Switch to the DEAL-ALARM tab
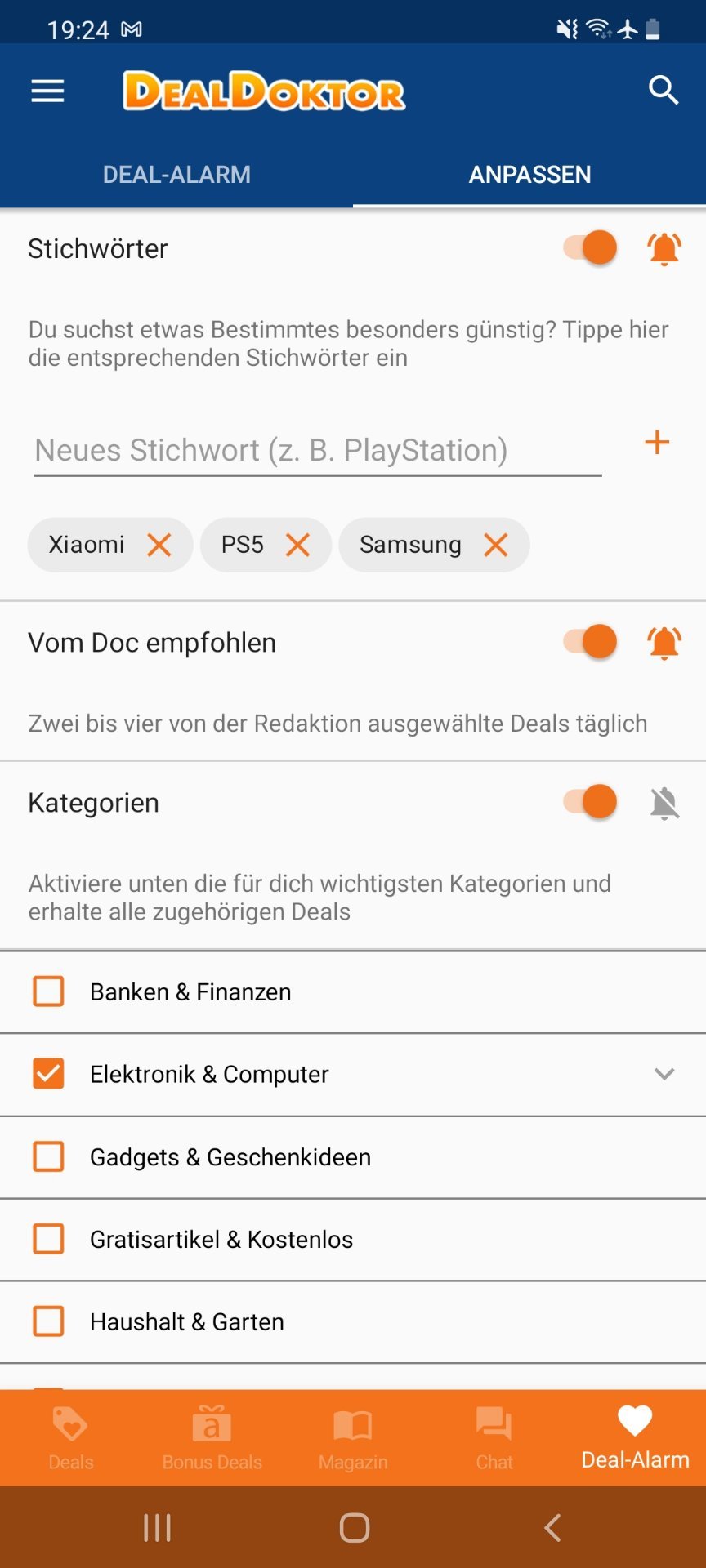 (x=176, y=174)
